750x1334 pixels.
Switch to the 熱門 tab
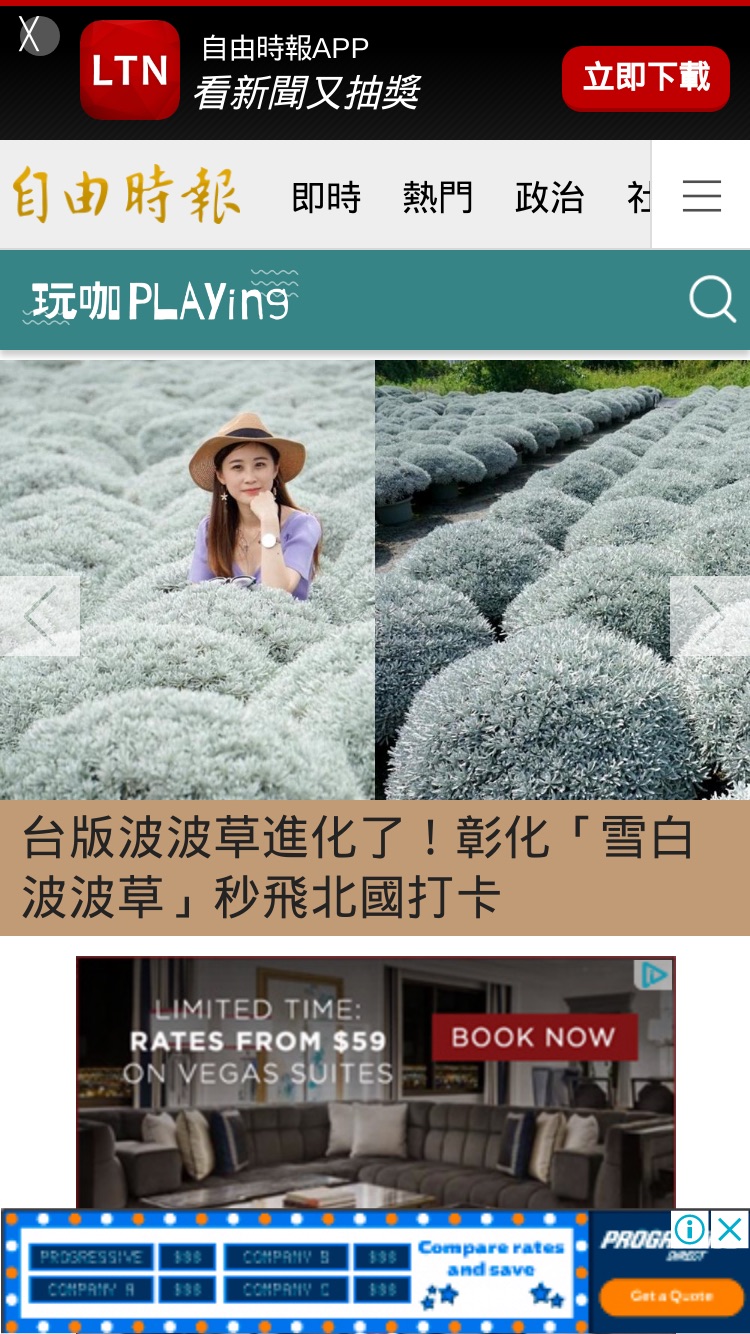pyautogui.click(x=437, y=197)
